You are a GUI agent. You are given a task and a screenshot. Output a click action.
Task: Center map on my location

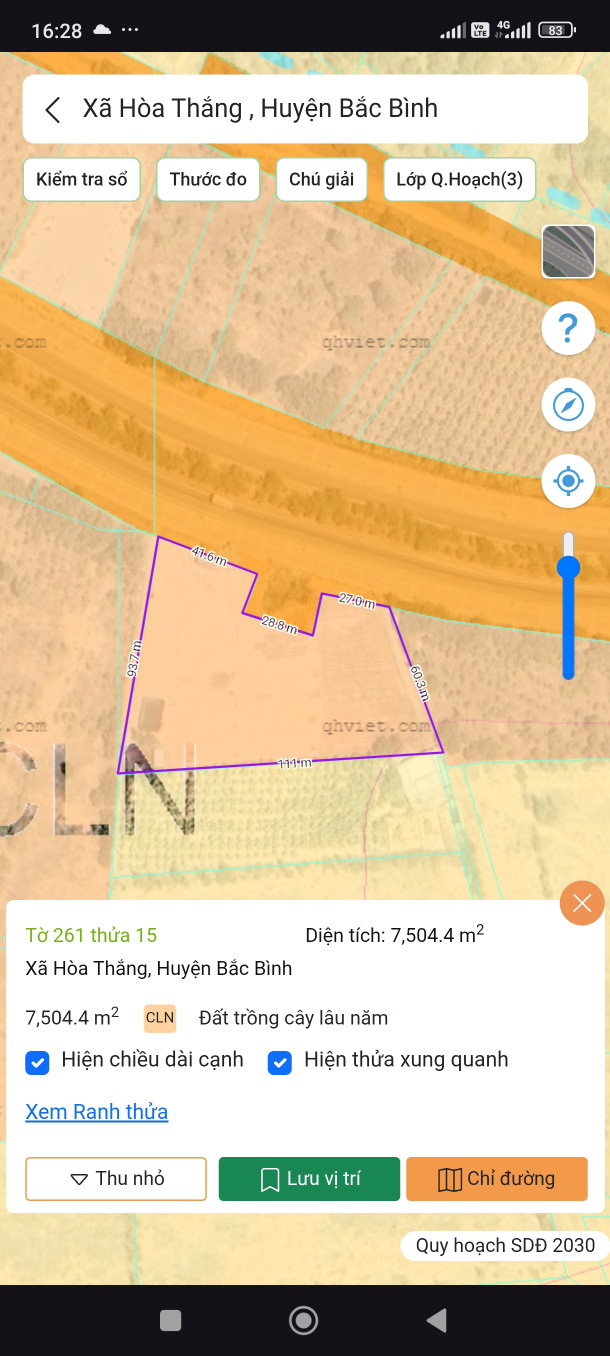click(x=568, y=481)
